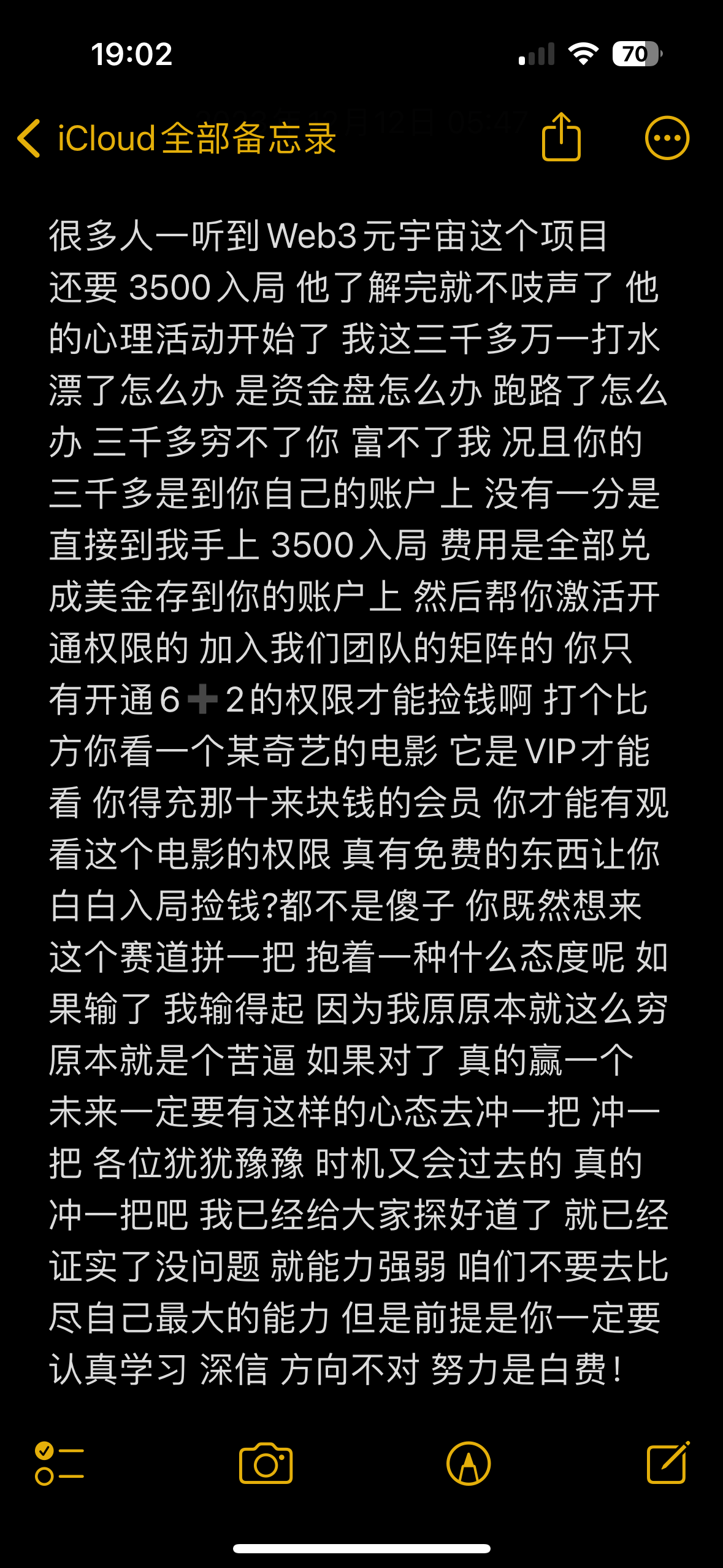Open the markup pen tool
This screenshot has height=1568, width=723.
click(469, 1463)
